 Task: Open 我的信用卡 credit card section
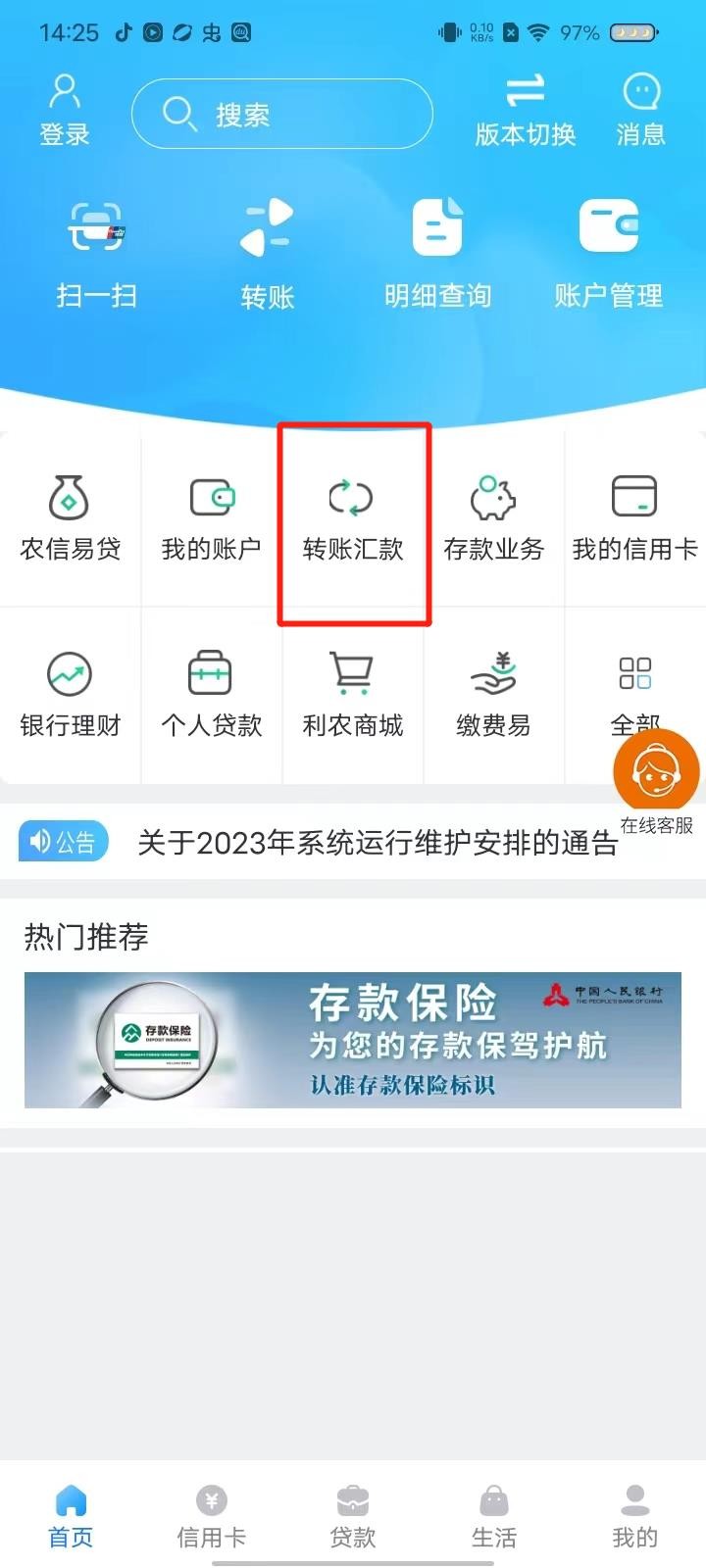click(x=635, y=519)
